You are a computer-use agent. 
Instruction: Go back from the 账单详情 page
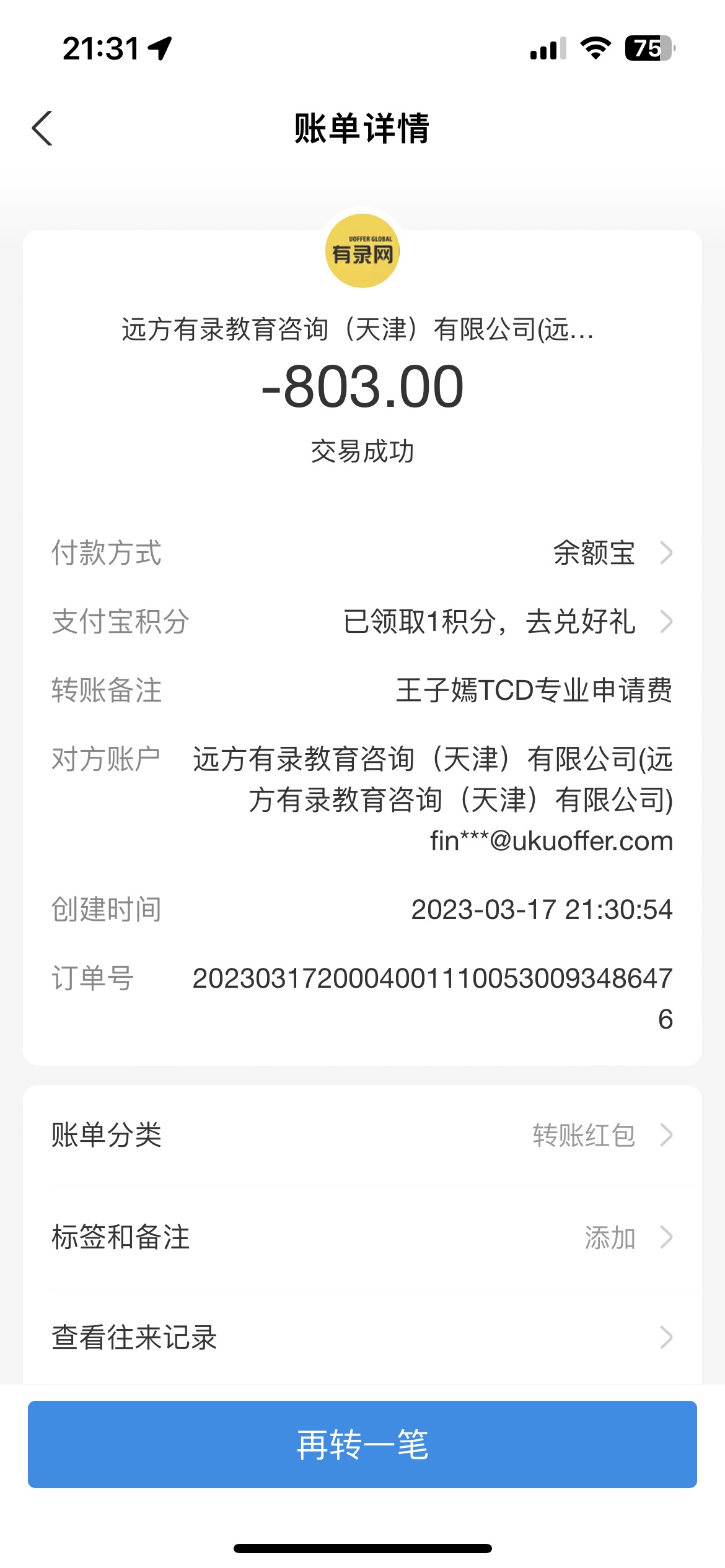point(42,129)
